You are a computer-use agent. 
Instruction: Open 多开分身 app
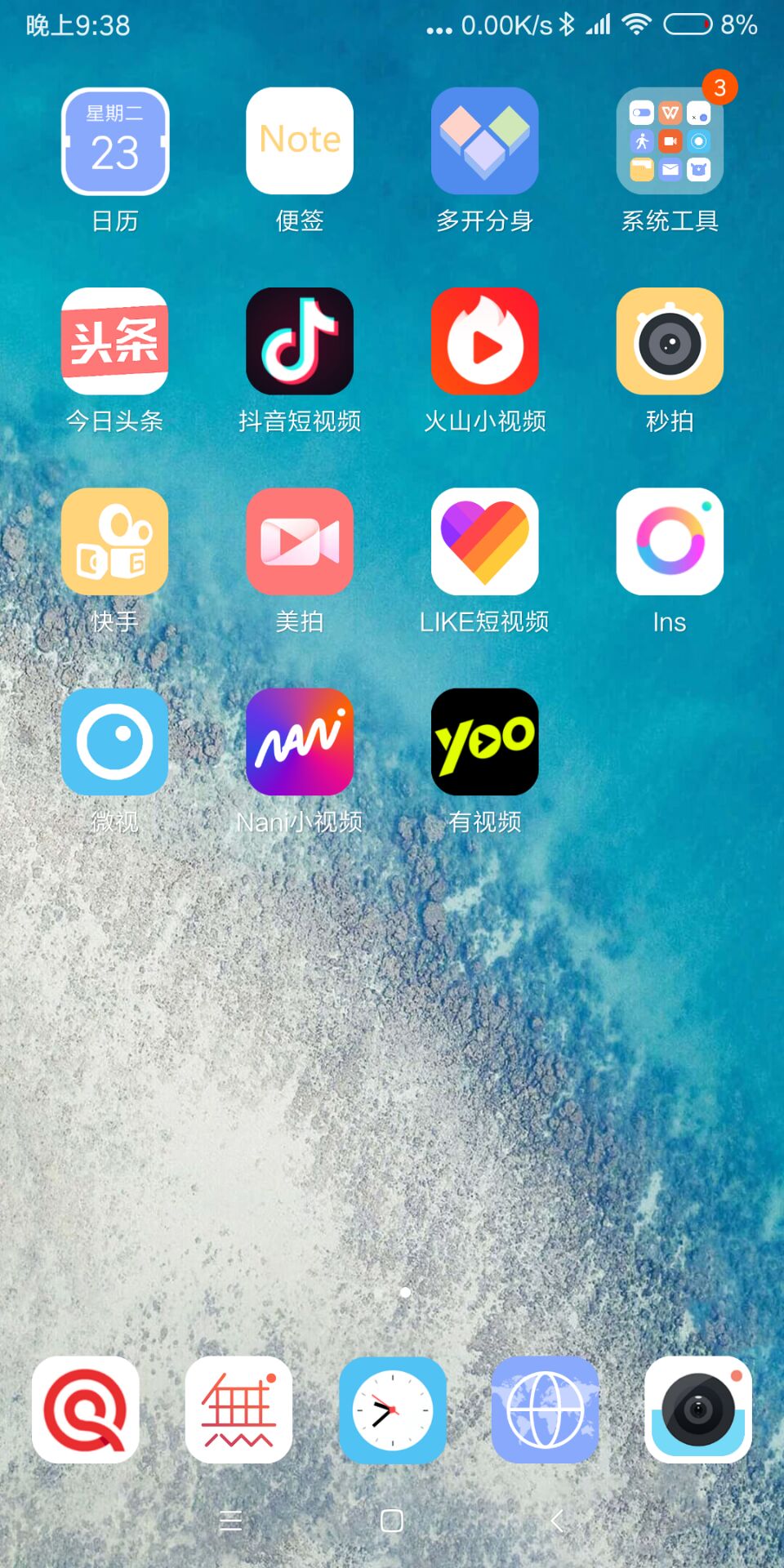pyautogui.click(x=484, y=141)
